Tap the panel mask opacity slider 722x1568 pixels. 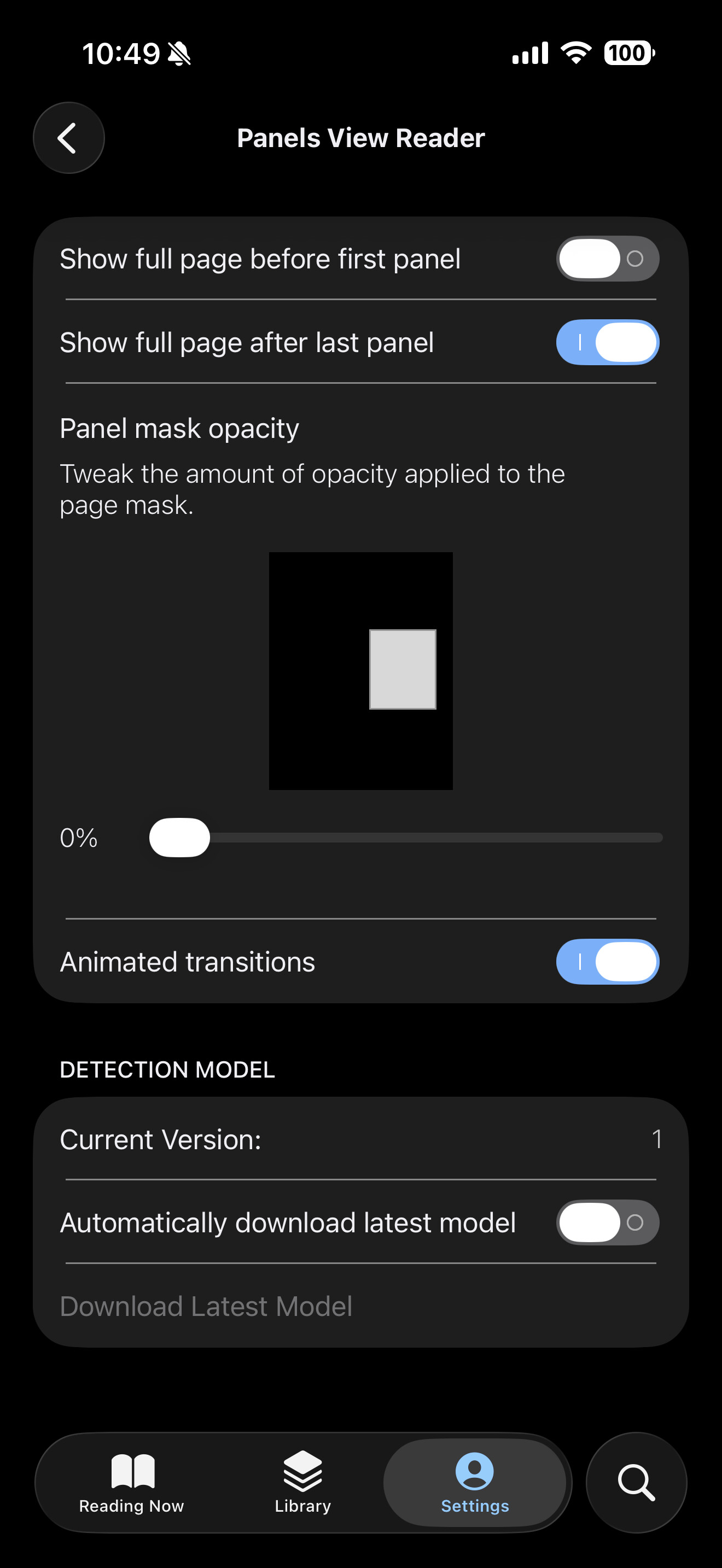point(405,838)
